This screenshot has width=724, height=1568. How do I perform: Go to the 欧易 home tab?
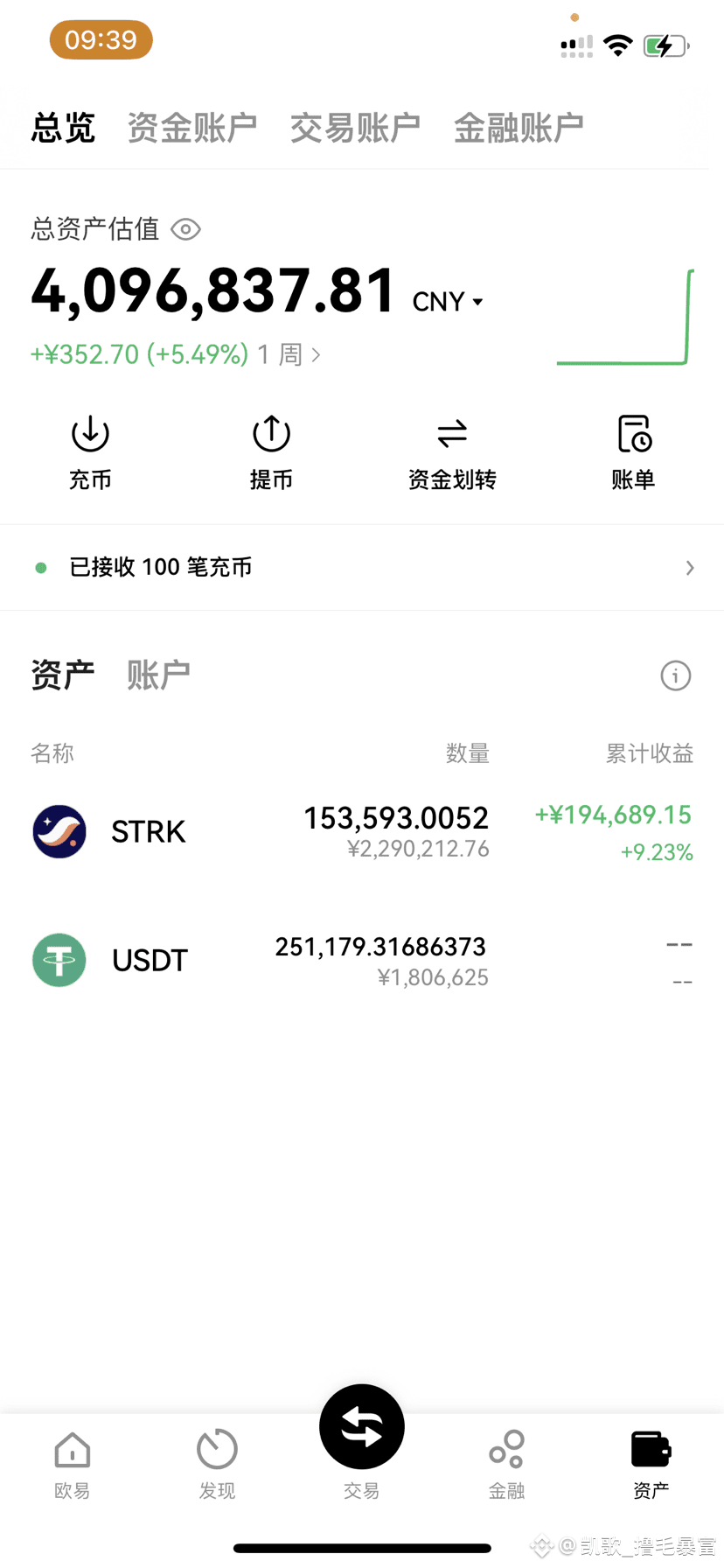[x=73, y=1465]
